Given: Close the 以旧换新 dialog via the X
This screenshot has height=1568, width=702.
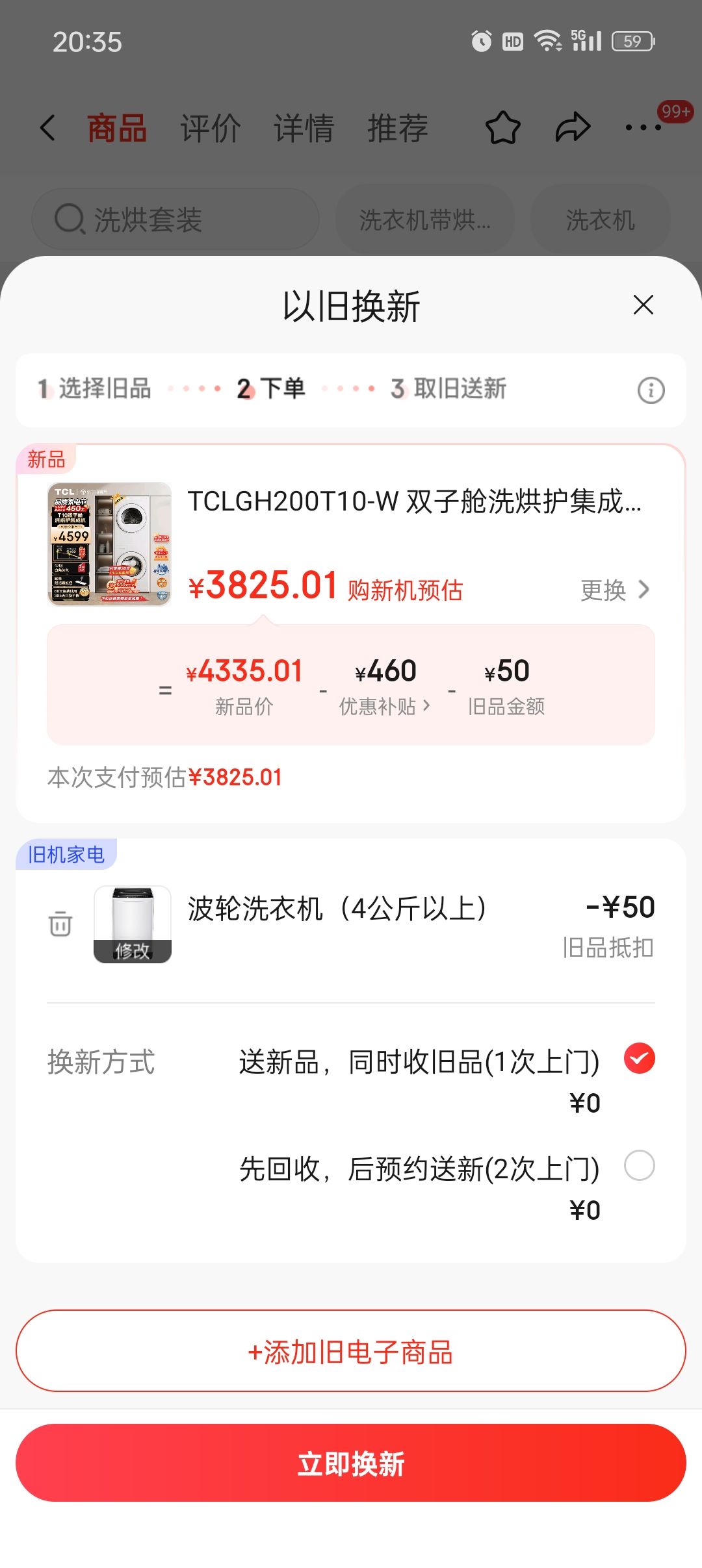Looking at the screenshot, I should [642, 305].
